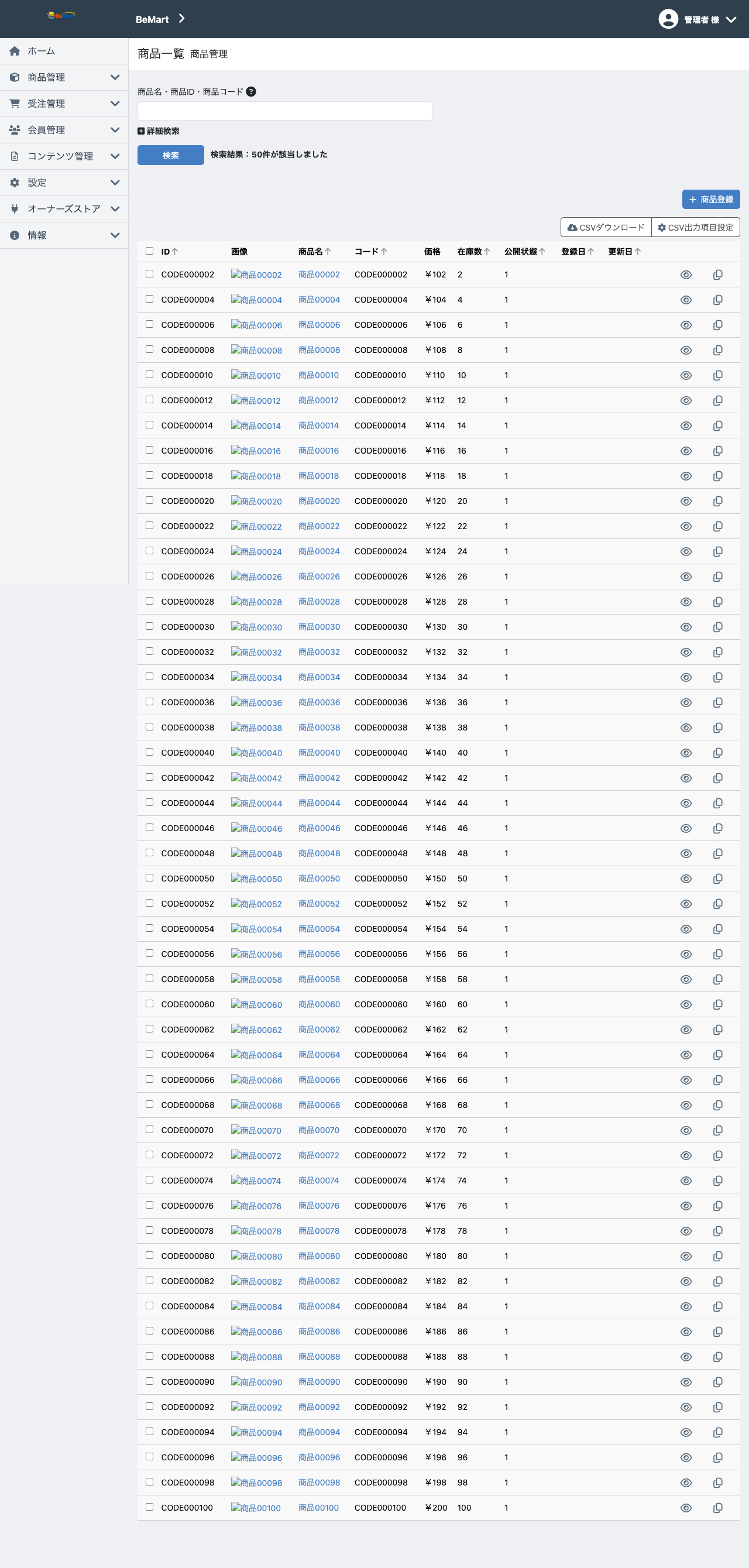
Task: Check the select-all checkbox in table header
Action: point(149,251)
